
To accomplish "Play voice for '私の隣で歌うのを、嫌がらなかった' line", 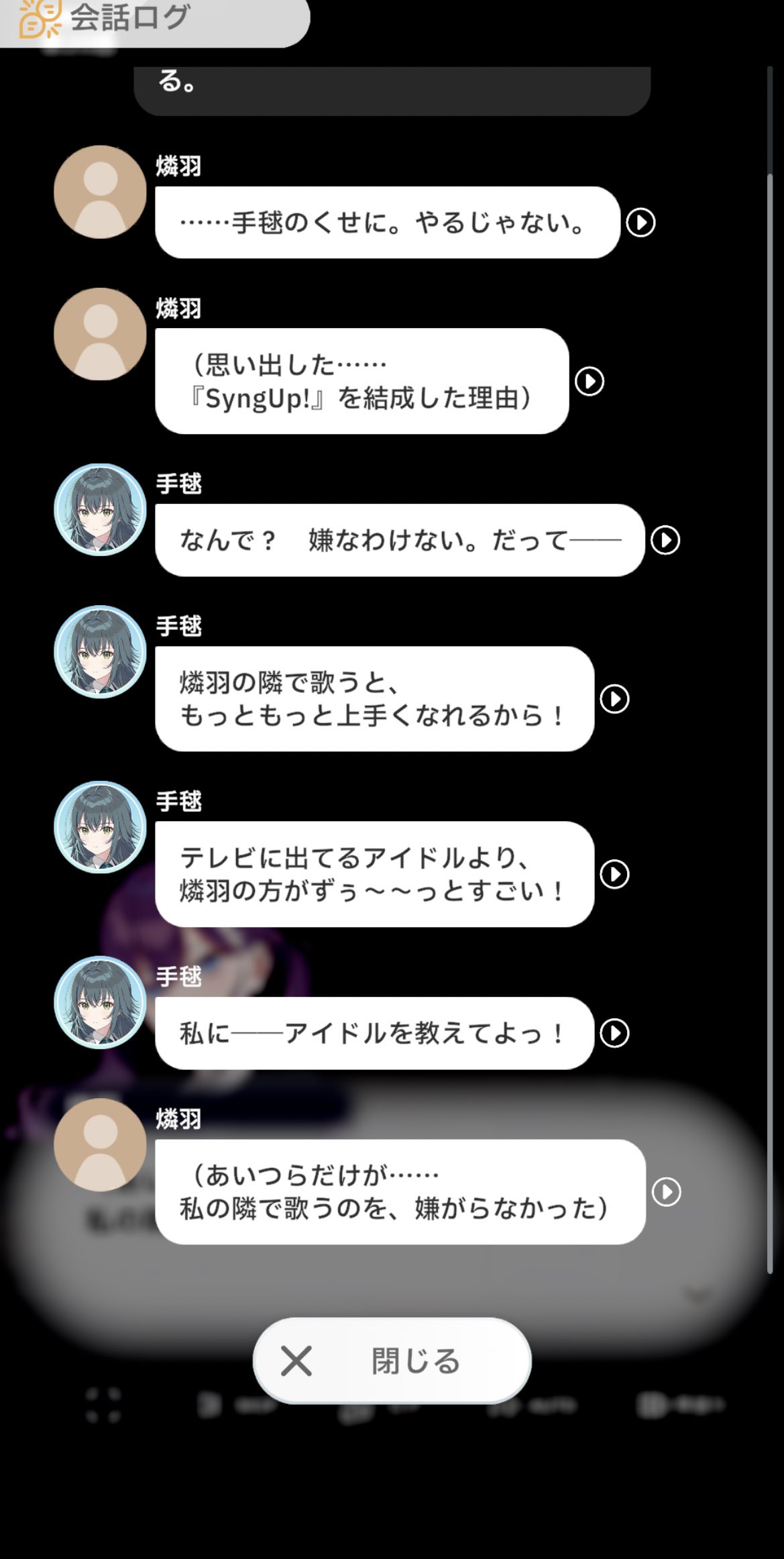I will tap(666, 1191).
